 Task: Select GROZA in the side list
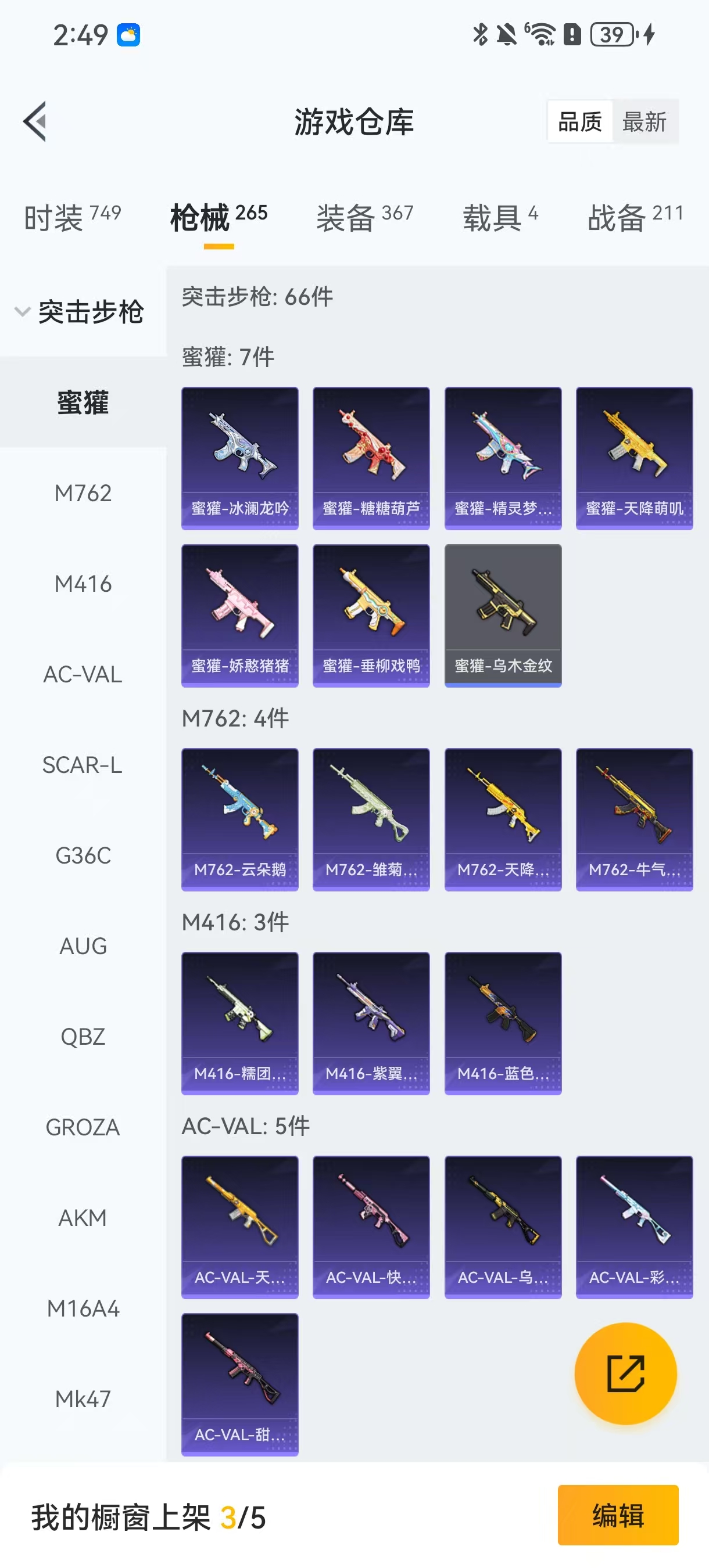[83, 1127]
